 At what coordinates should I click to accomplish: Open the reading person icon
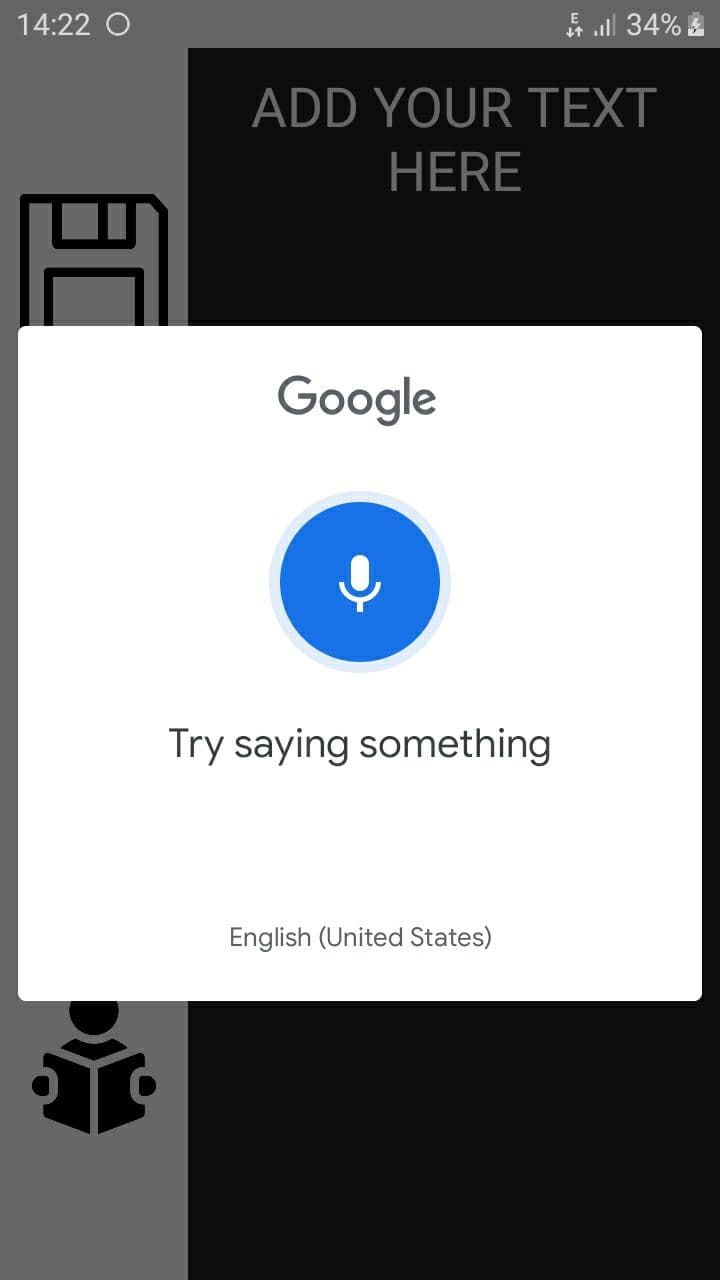point(94,1072)
